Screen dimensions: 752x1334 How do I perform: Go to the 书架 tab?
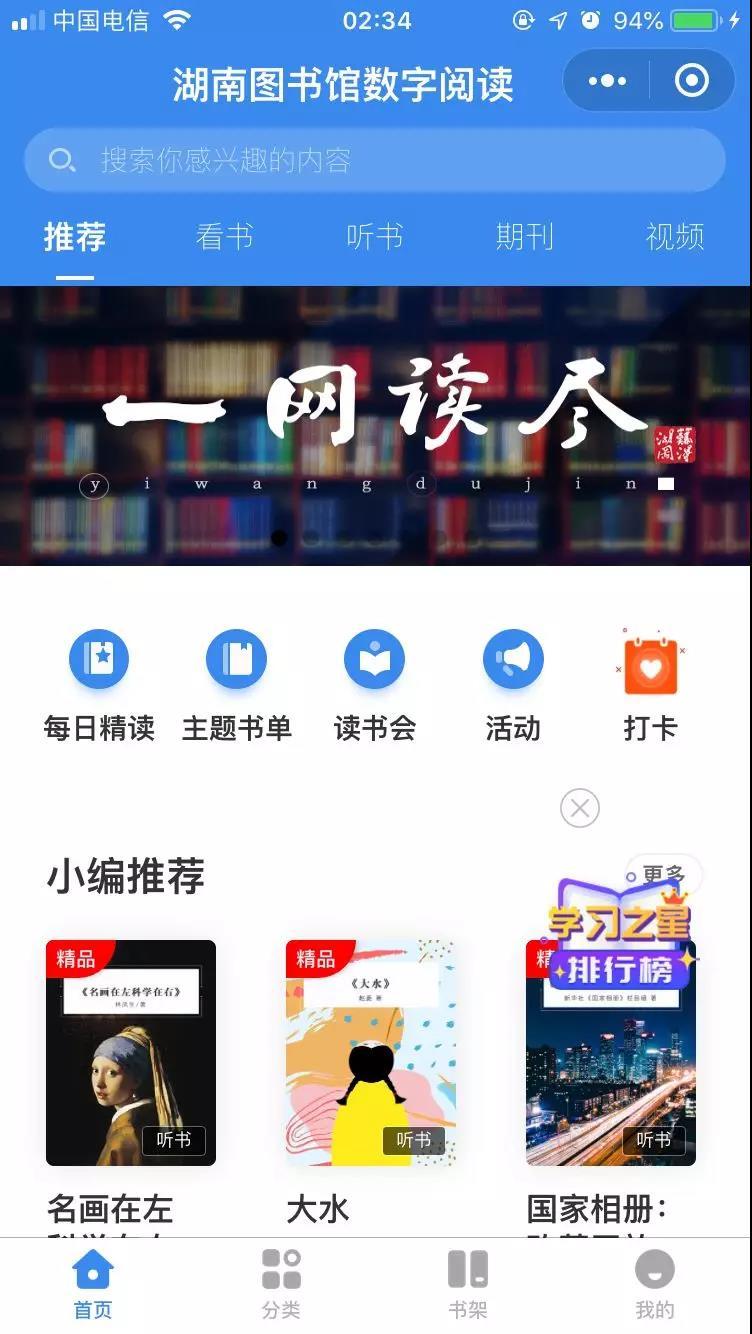point(468,1283)
